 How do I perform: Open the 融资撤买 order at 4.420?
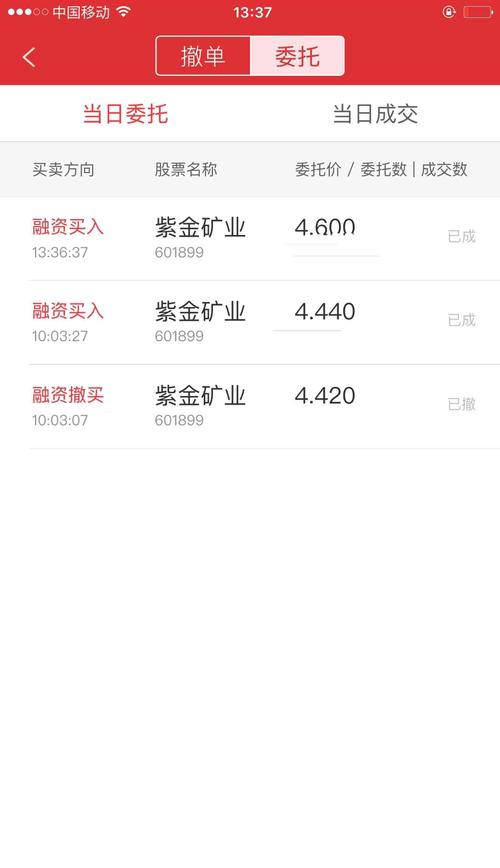tap(250, 406)
